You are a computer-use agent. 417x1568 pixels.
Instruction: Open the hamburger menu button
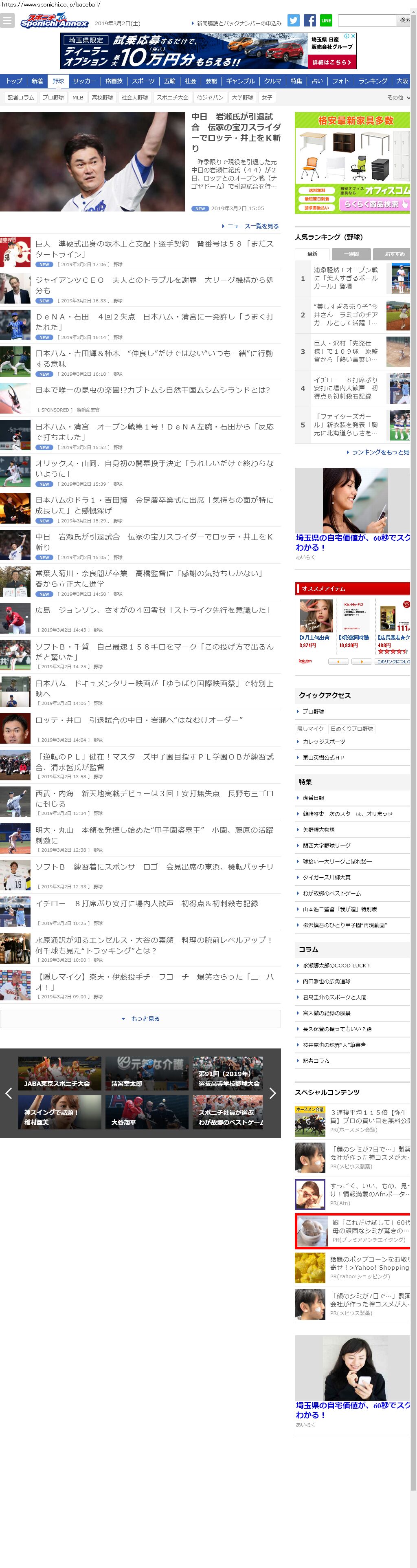[7, 21]
